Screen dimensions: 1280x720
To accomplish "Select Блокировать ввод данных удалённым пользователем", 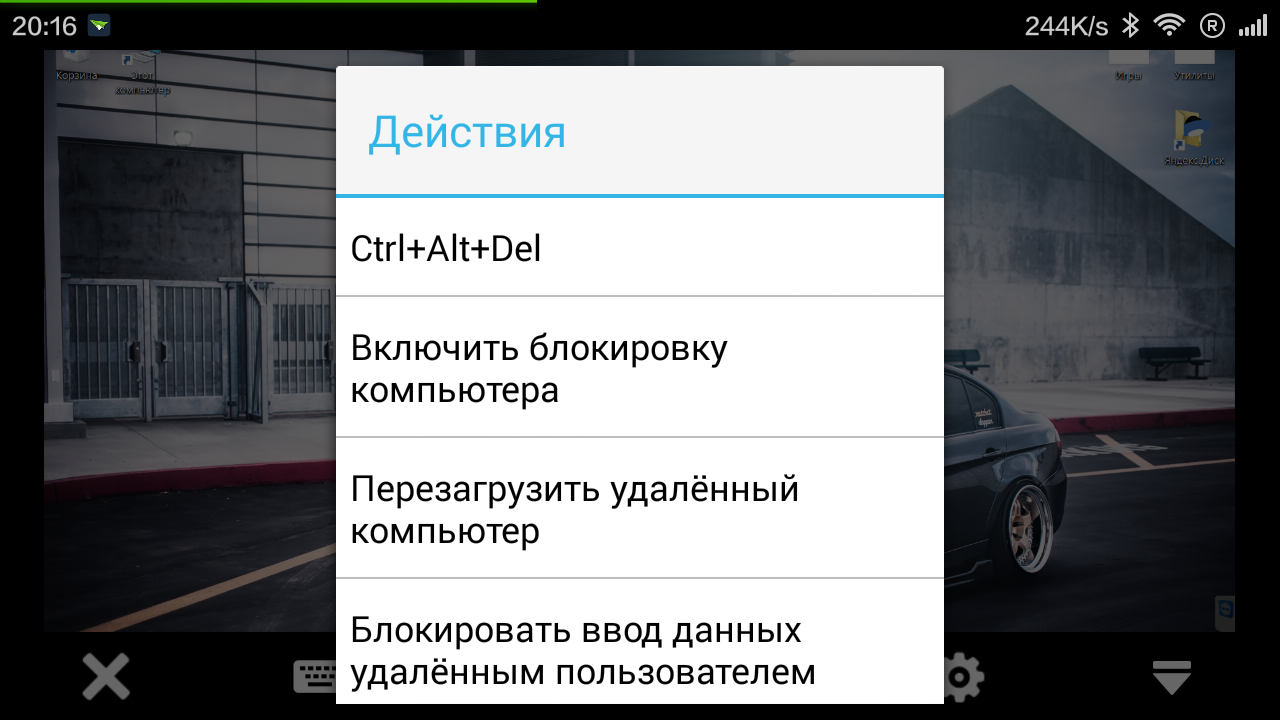I will point(639,650).
